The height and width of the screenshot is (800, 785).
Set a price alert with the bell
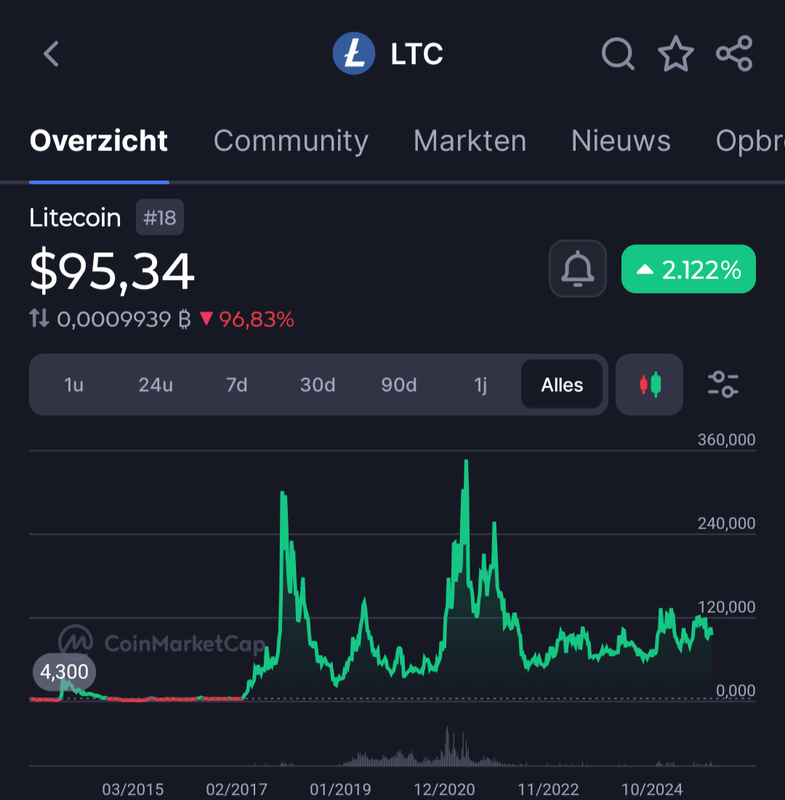pos(578,269)
